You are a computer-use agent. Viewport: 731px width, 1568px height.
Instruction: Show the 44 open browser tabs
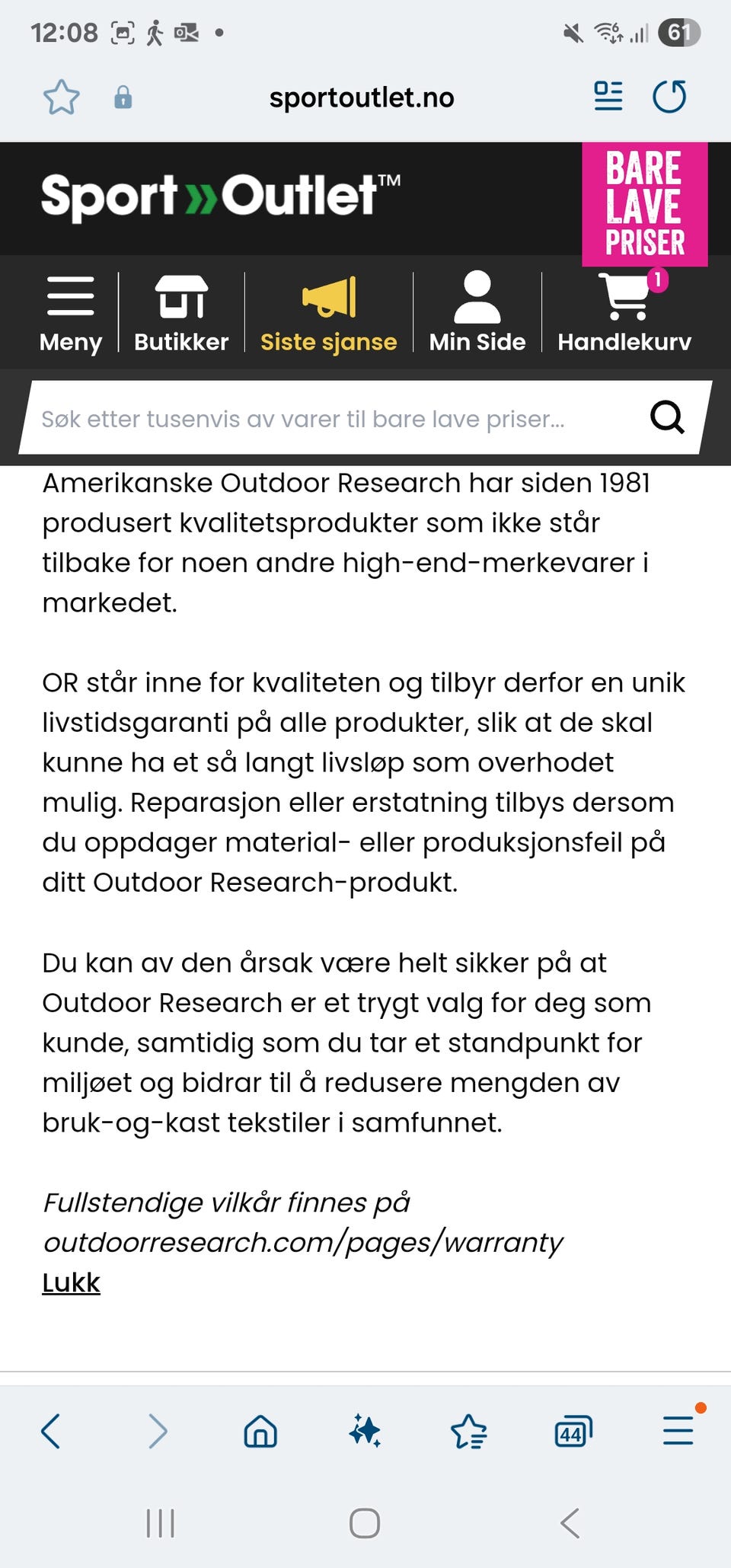tap(573, 1431)
